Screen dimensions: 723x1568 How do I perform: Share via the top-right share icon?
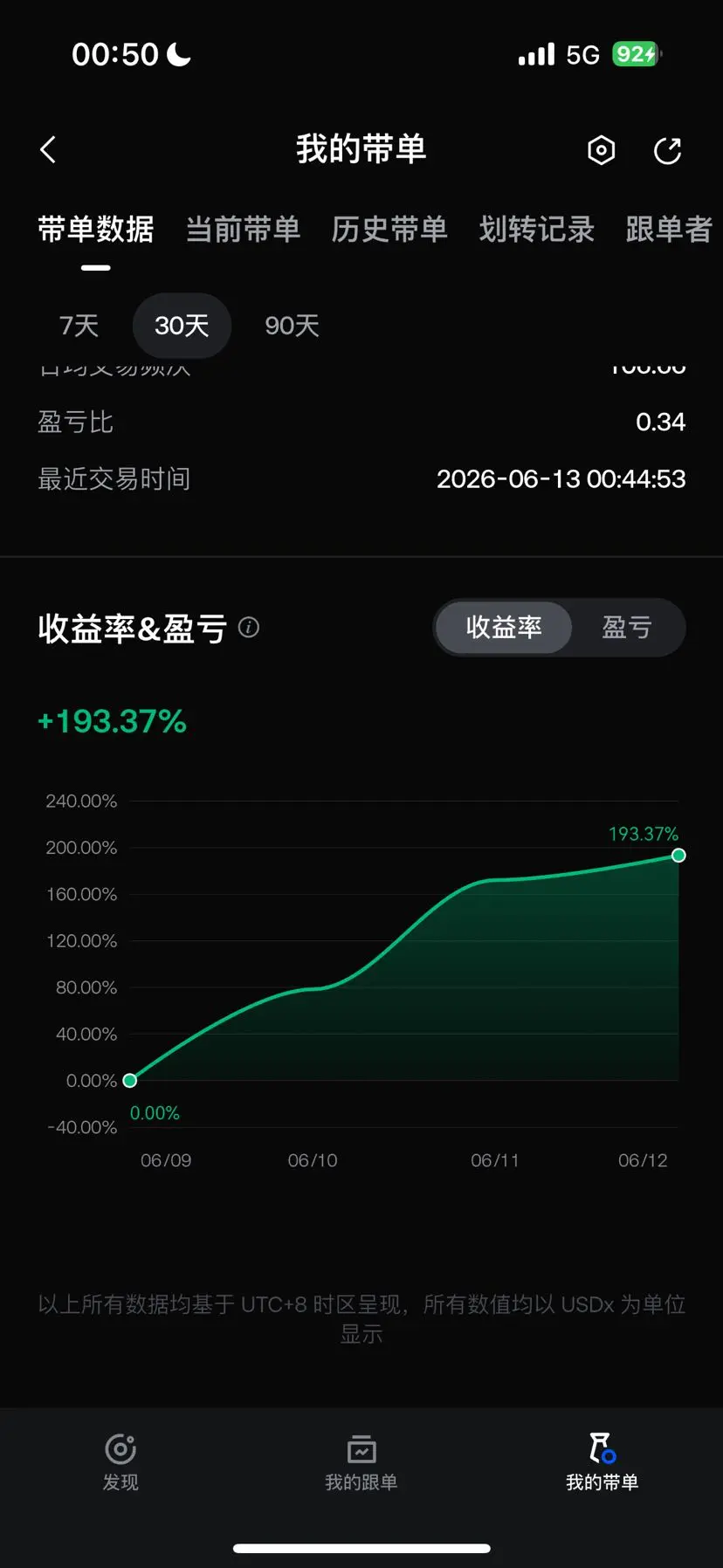point(668,150)
